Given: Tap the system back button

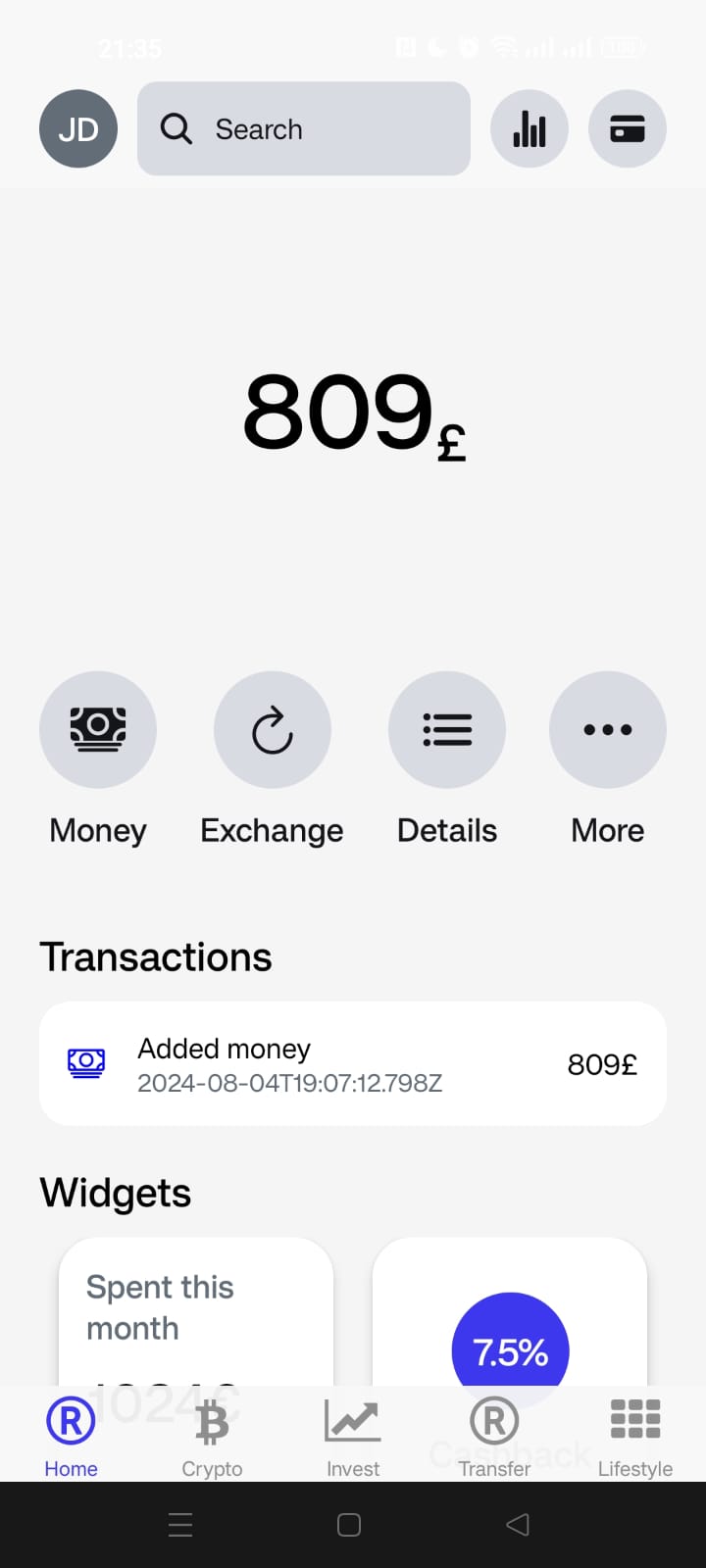Looking at the screenshot, I should tap(518, 1525).
